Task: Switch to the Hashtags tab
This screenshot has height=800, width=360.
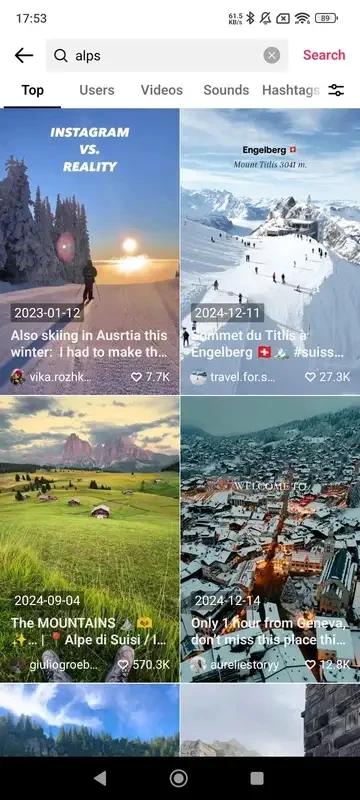Action: click(x=291, y=90)
